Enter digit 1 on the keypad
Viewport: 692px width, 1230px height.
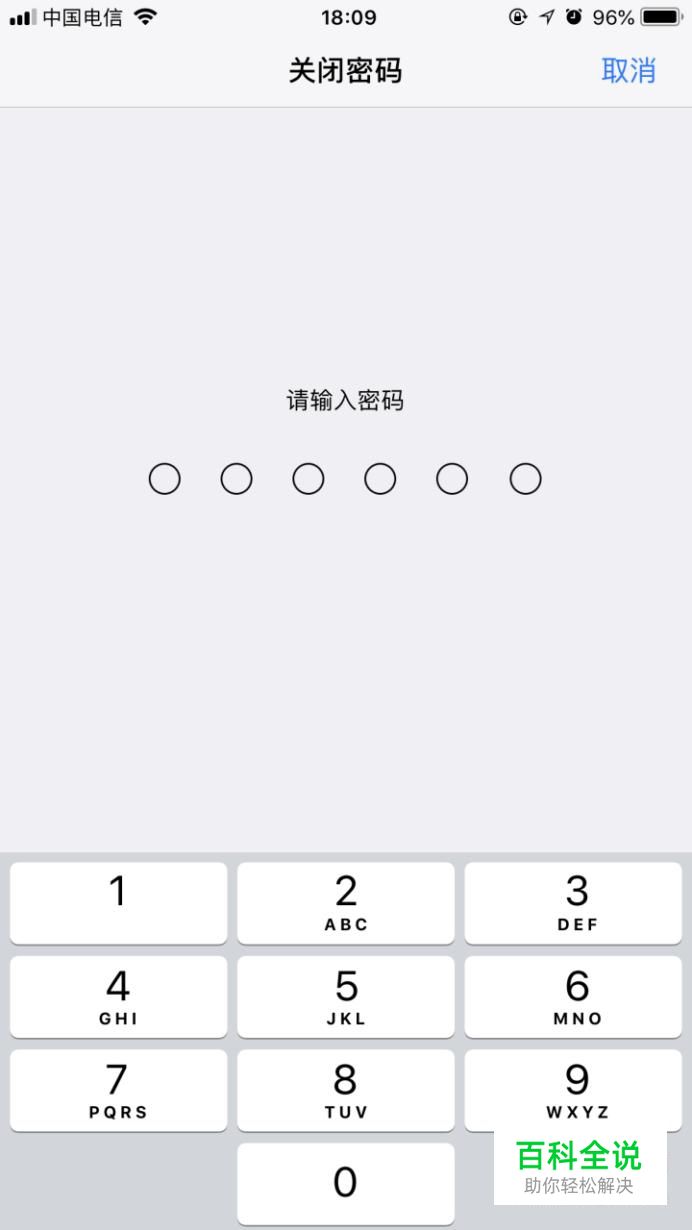click(x=118, y=903)
